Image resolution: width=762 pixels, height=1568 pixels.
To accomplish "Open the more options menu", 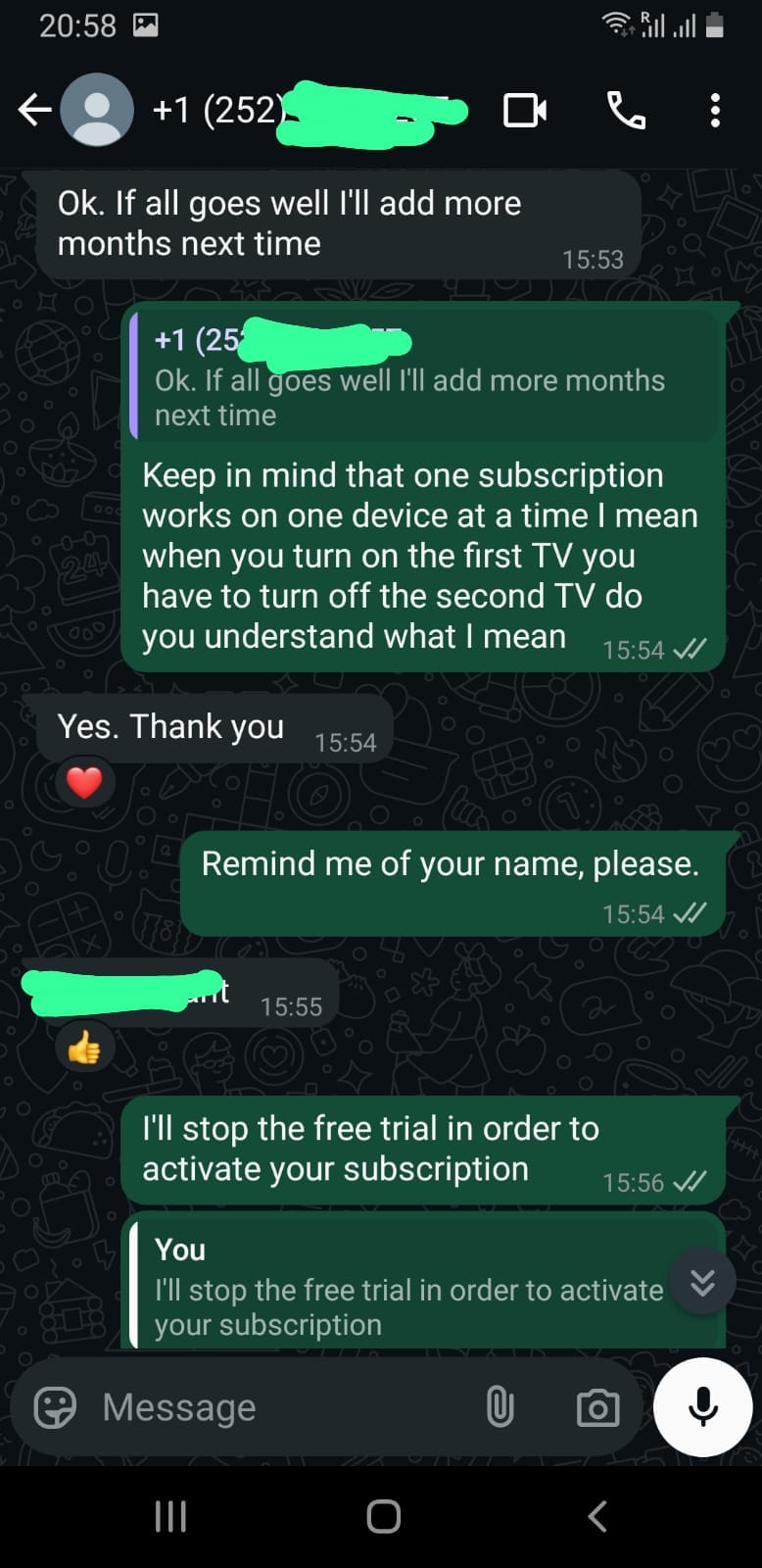I will point(715,110).
